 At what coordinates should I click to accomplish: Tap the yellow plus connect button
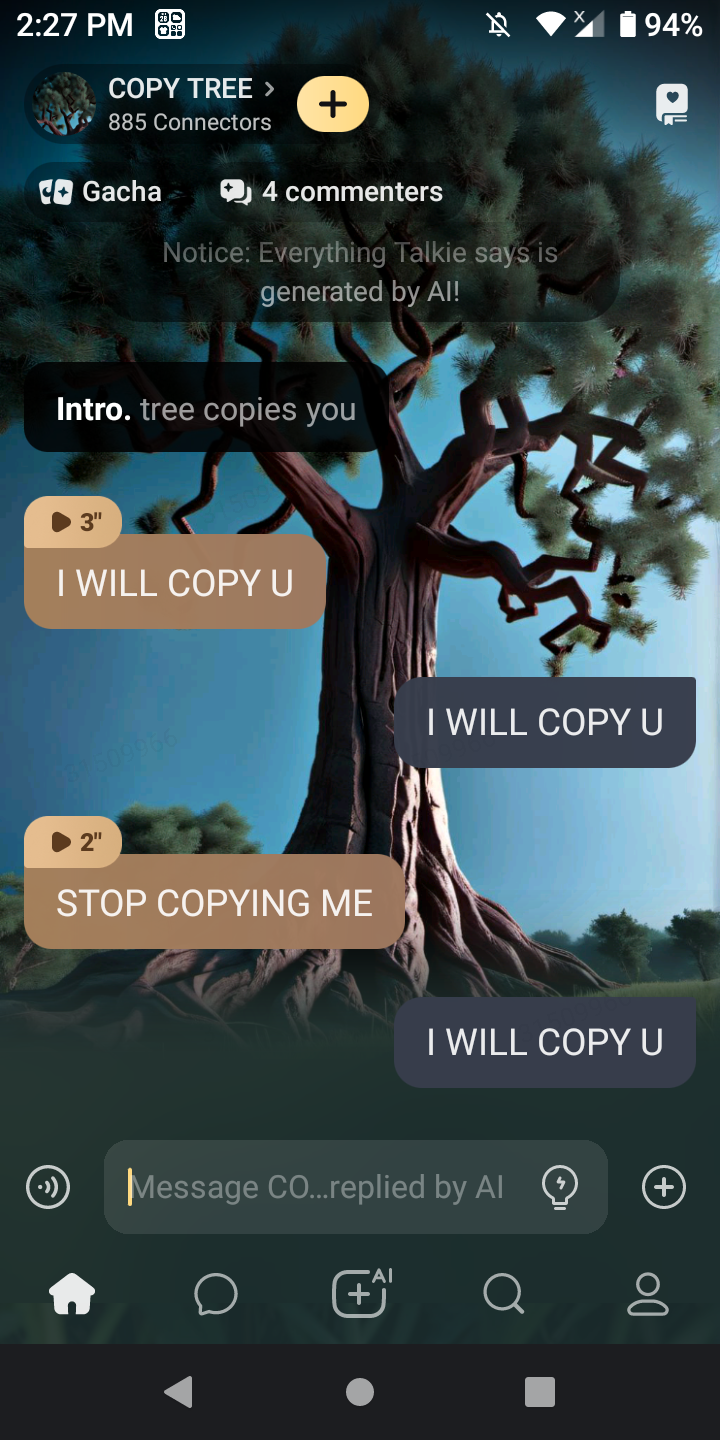(x=333, y=104)
